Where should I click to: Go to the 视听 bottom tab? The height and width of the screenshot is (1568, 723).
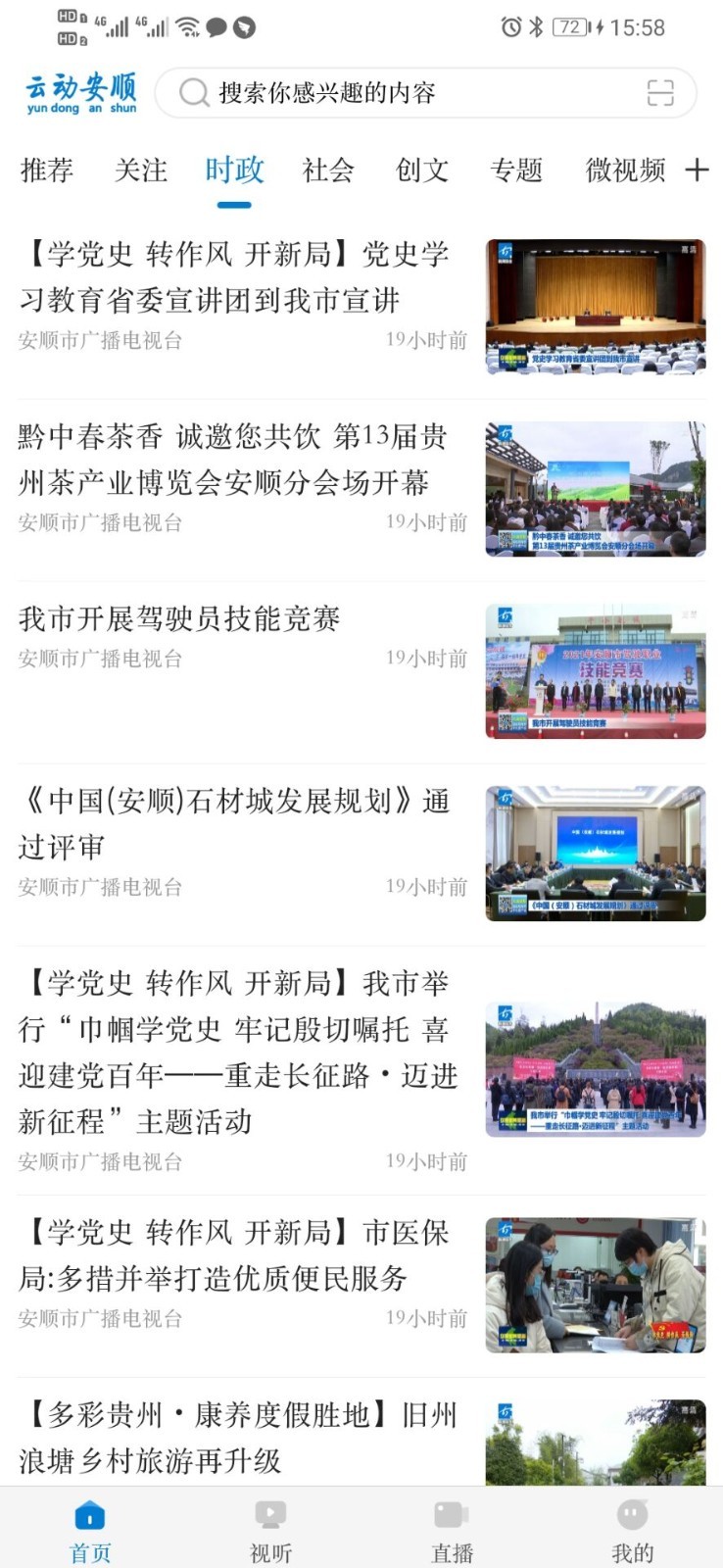pyautogui.click(x=270, y=1529)
